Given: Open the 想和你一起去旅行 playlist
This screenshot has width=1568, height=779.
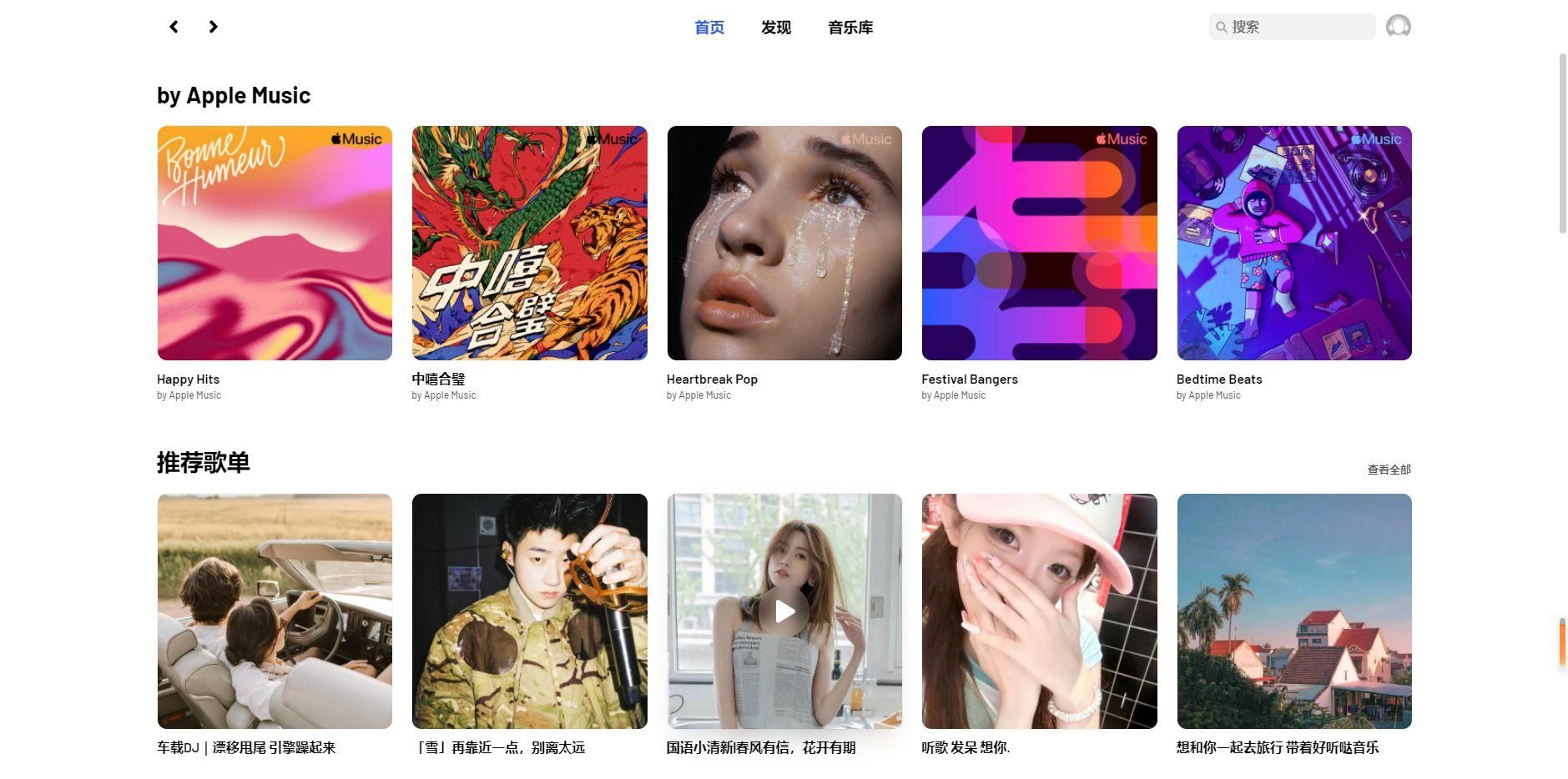Looking at the screenshot, I should click(1293, 611).
